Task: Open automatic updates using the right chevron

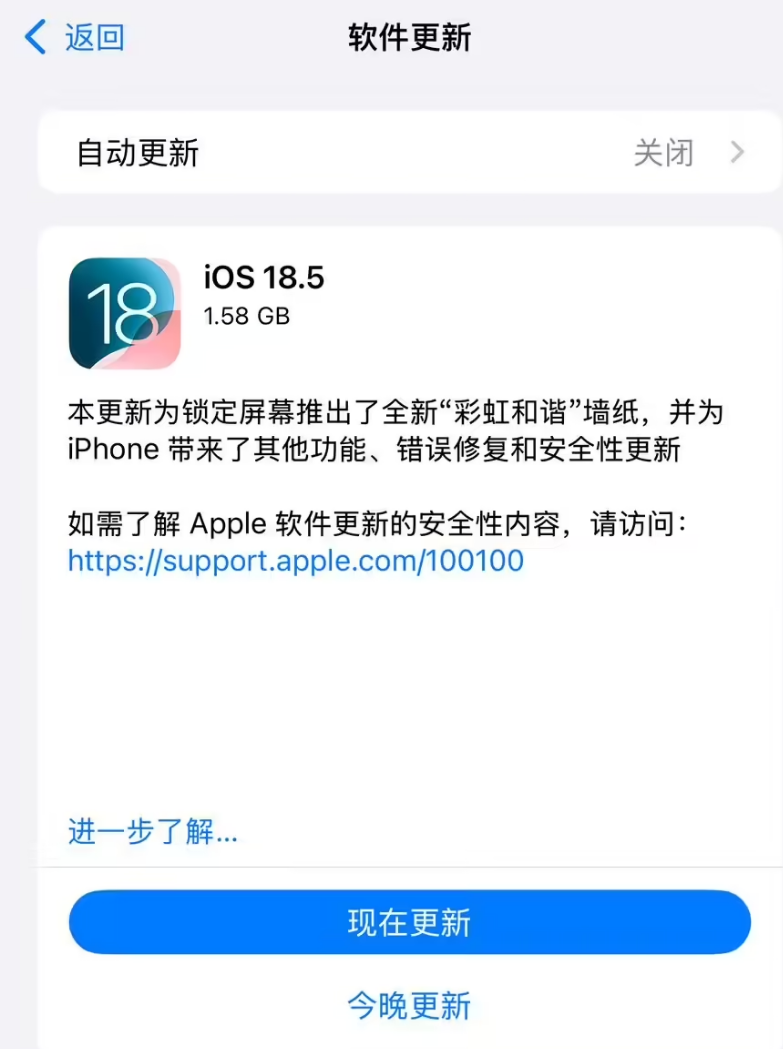Action: click(737, 152)
